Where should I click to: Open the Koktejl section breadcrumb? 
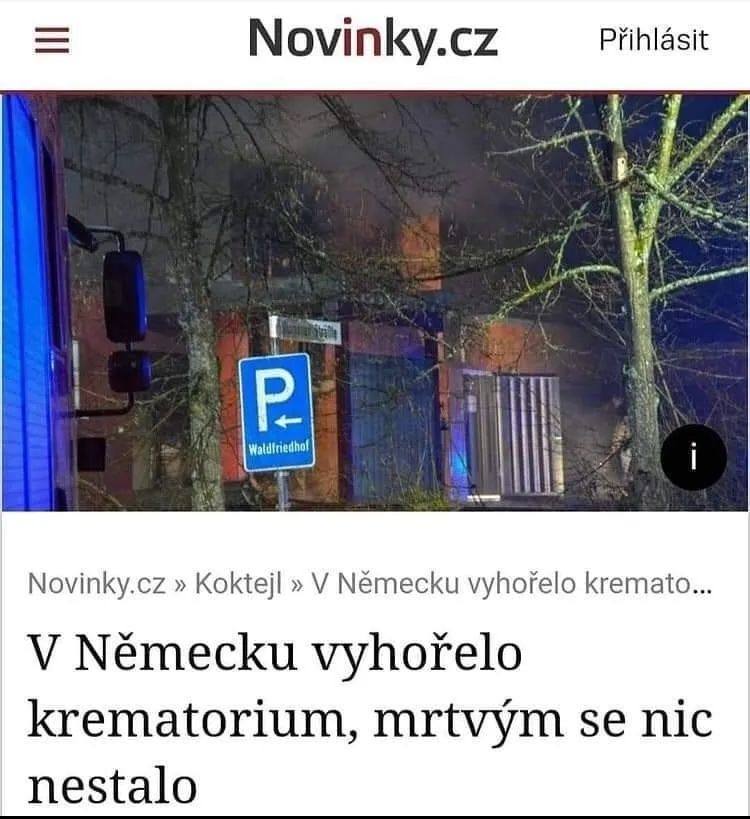pos(238,583)
